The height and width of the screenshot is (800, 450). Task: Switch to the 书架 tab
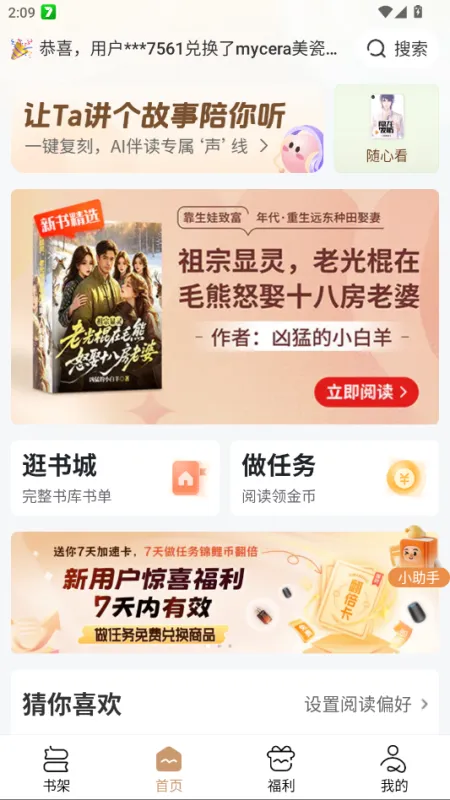(56, 768)
